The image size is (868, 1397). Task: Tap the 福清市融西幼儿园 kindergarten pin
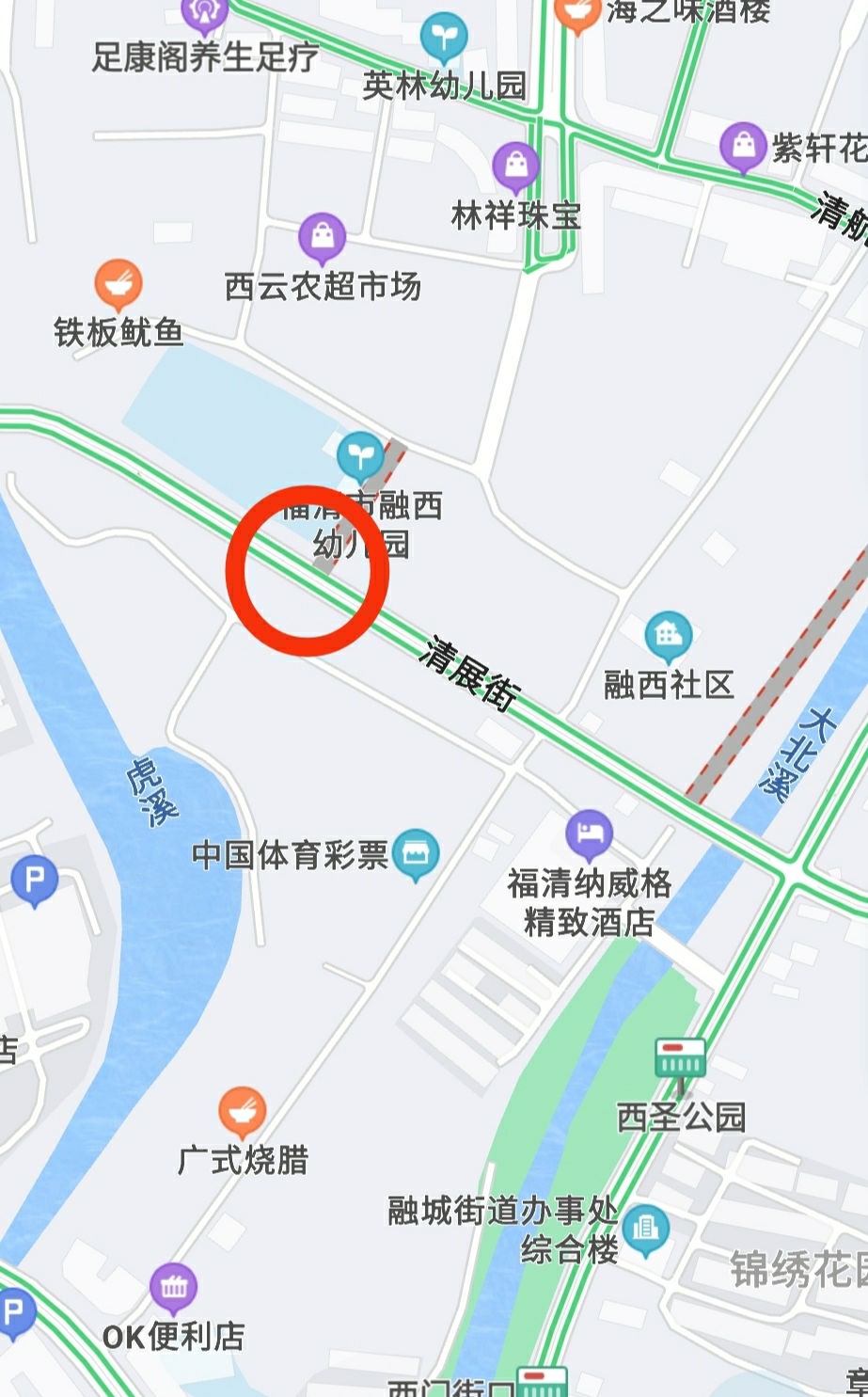(x=359, y=454)
